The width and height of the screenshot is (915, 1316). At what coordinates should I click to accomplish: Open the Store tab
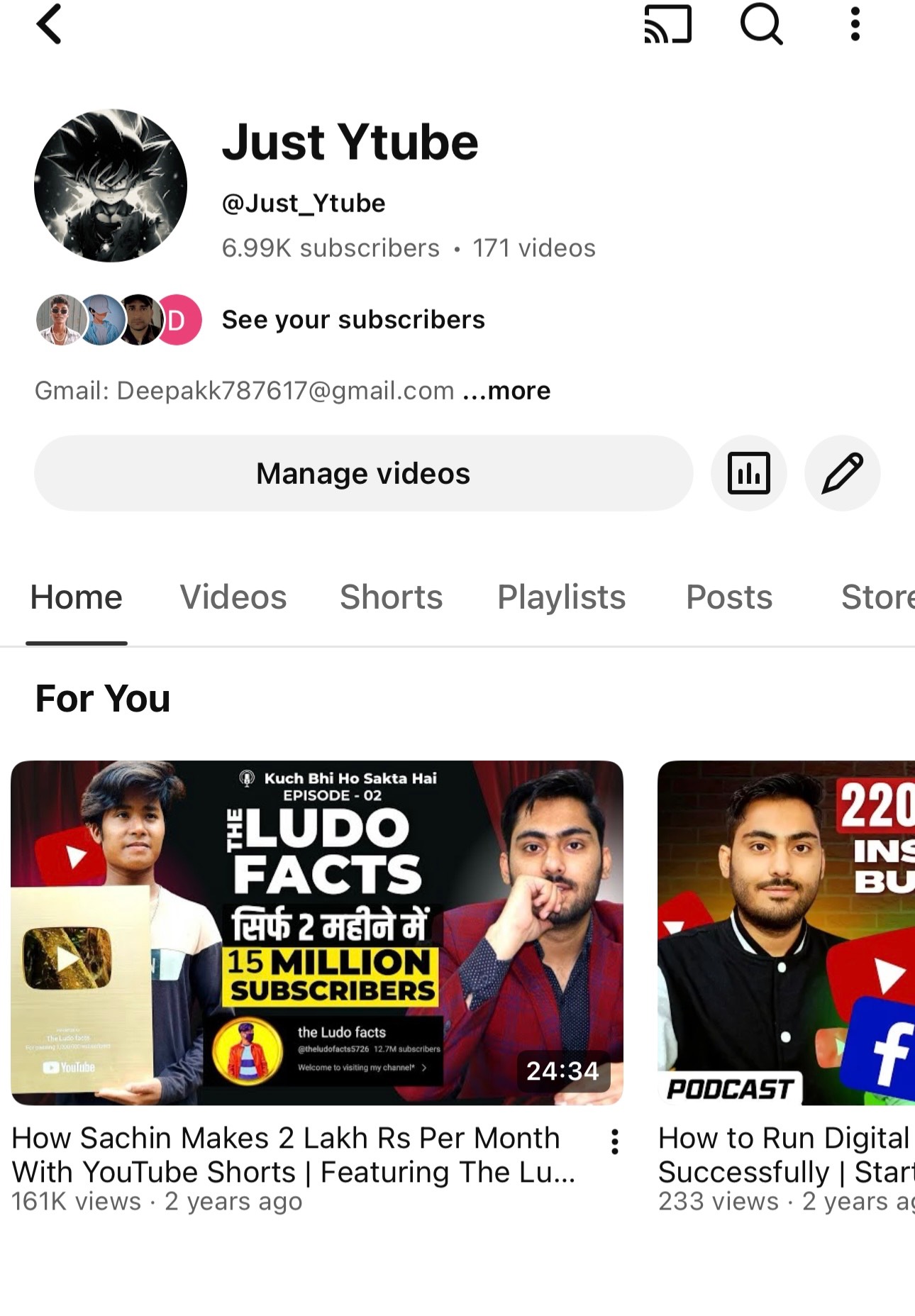click(x=877, y=597)
